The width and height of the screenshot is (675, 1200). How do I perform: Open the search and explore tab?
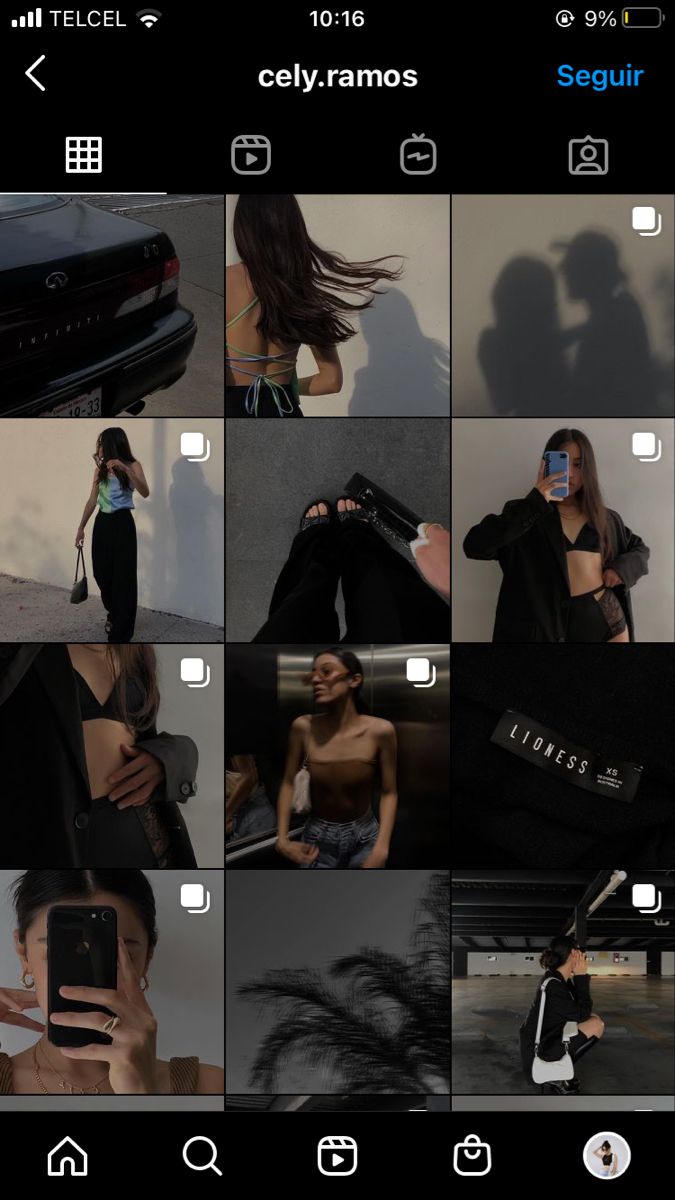pos(202,1157)
